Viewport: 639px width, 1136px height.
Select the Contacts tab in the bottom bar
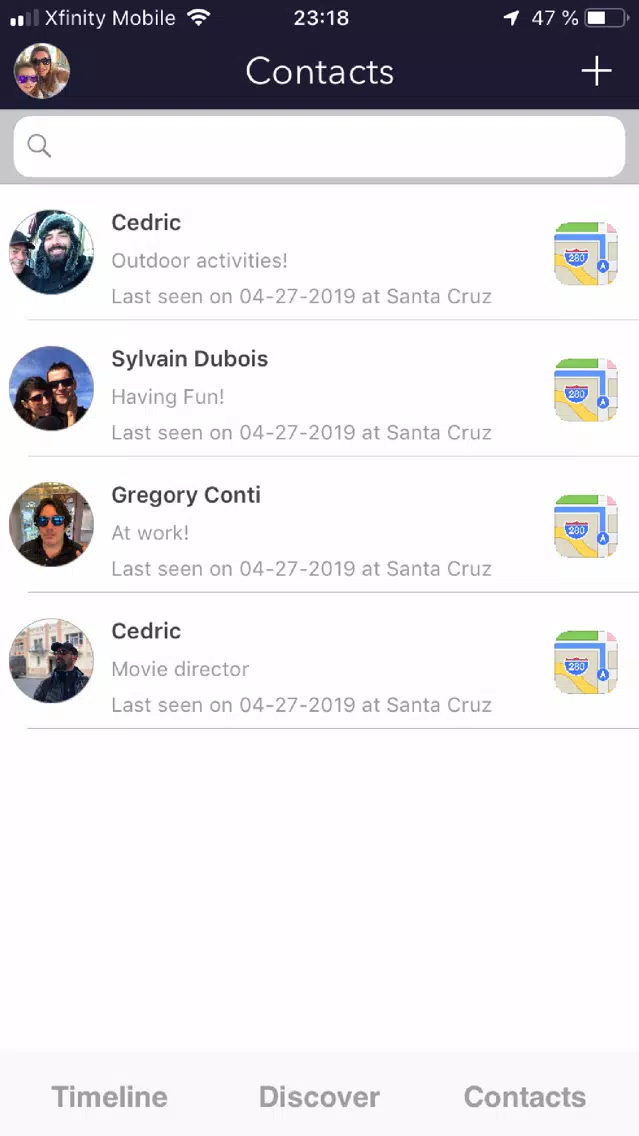[x=525, y=1097]
